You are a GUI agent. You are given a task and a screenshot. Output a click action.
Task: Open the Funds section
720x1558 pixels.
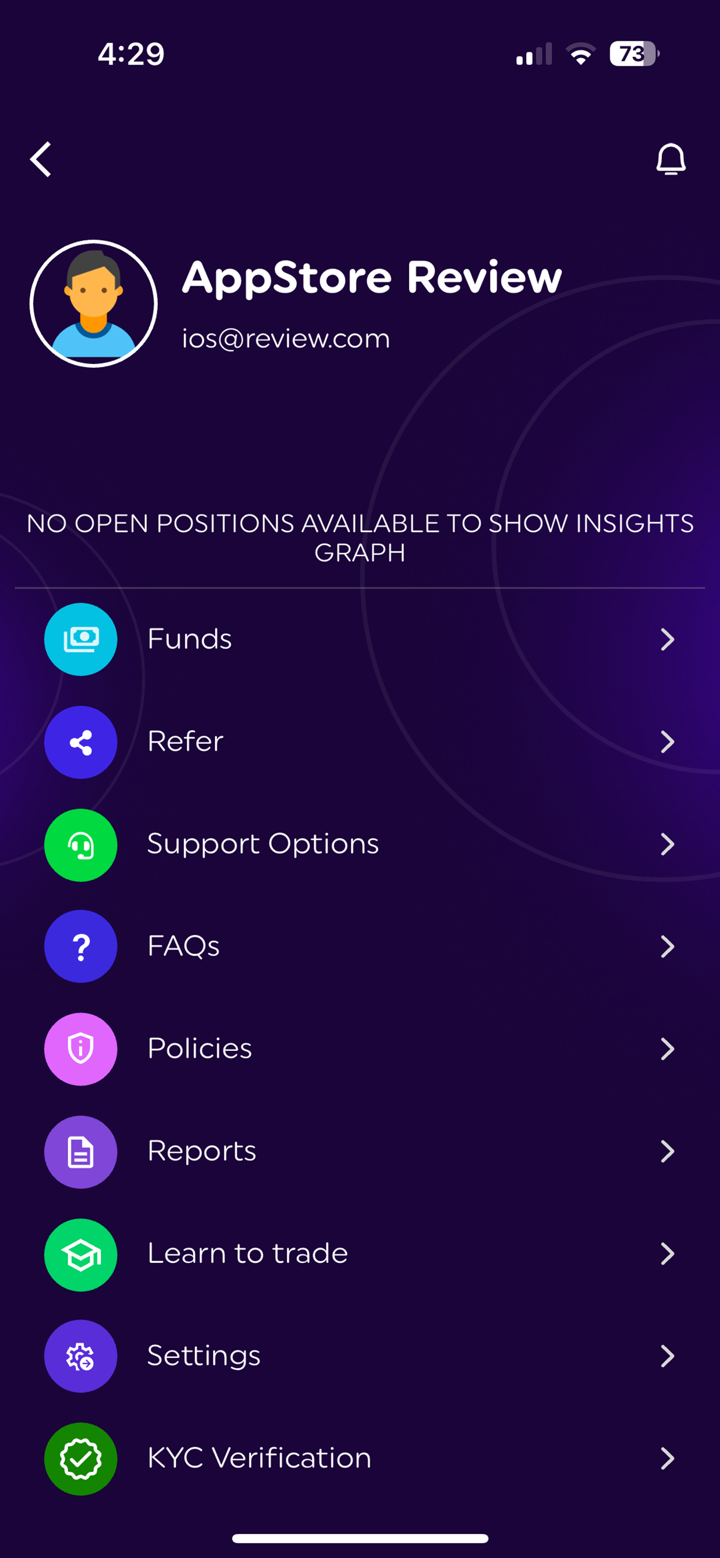(360, 639)
